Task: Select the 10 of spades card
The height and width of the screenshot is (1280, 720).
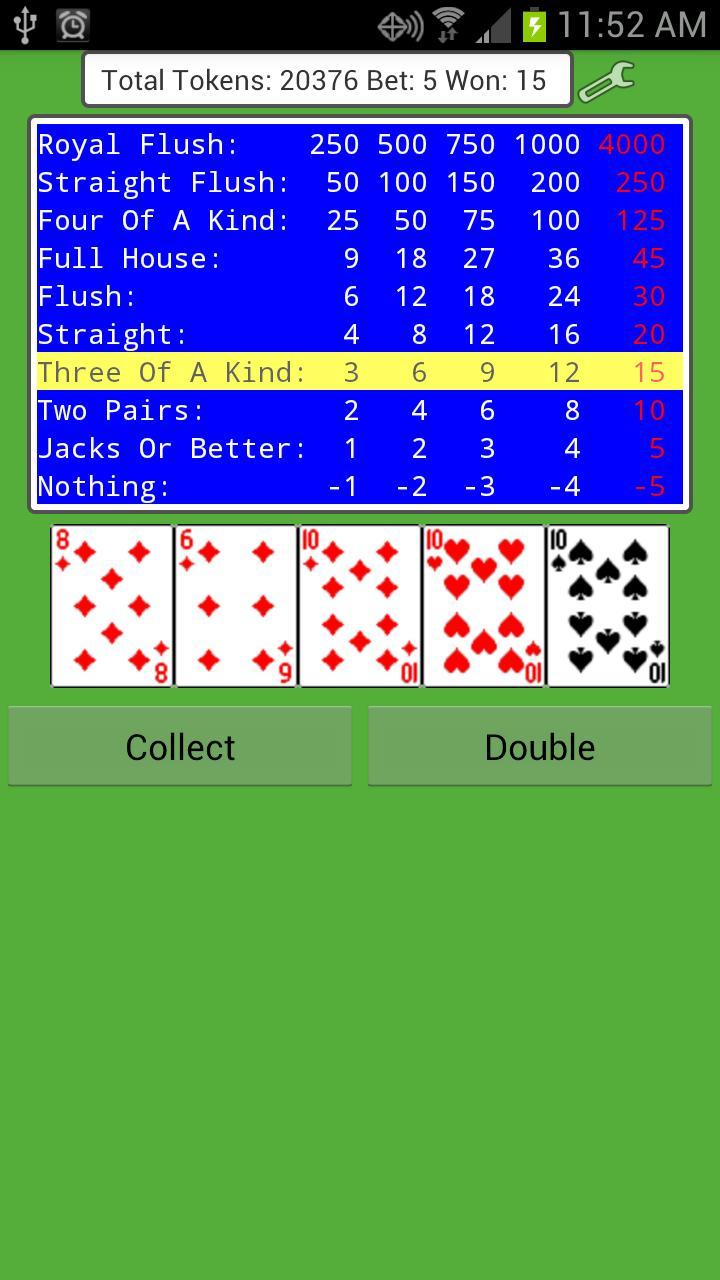Action: [x=607, y=605]
